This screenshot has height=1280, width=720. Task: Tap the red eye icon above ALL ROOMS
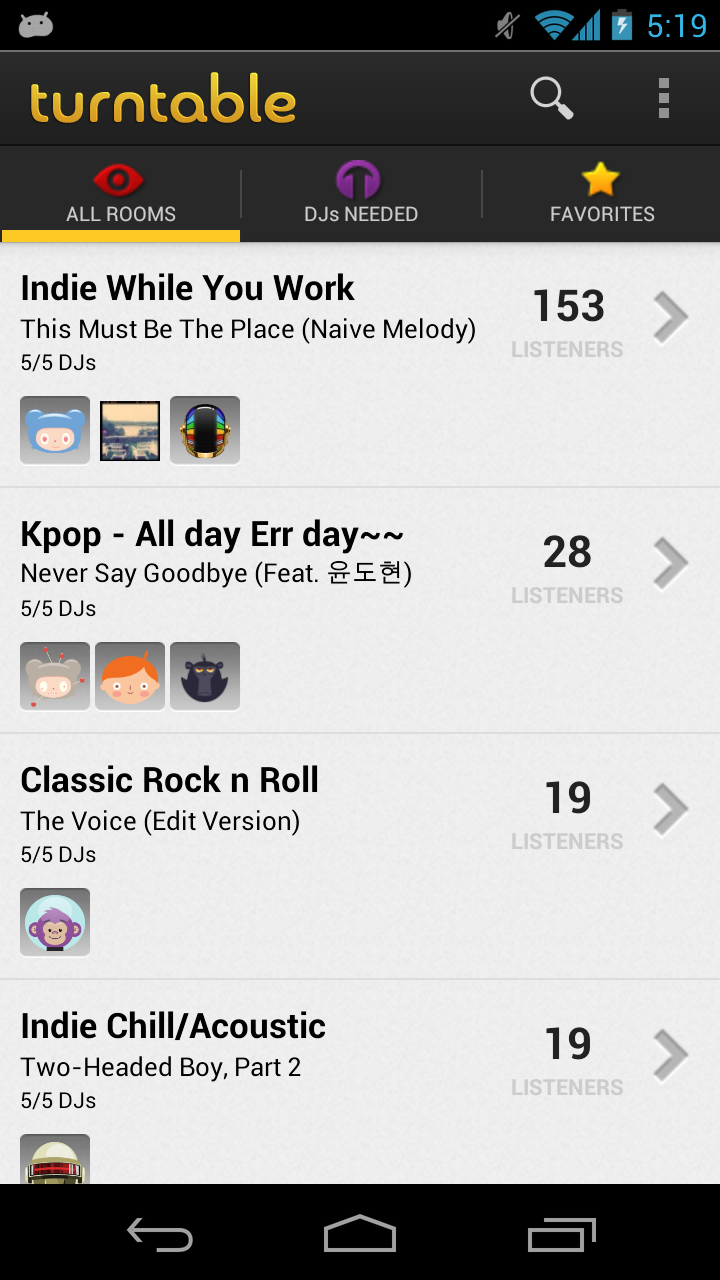pos(119,180)
